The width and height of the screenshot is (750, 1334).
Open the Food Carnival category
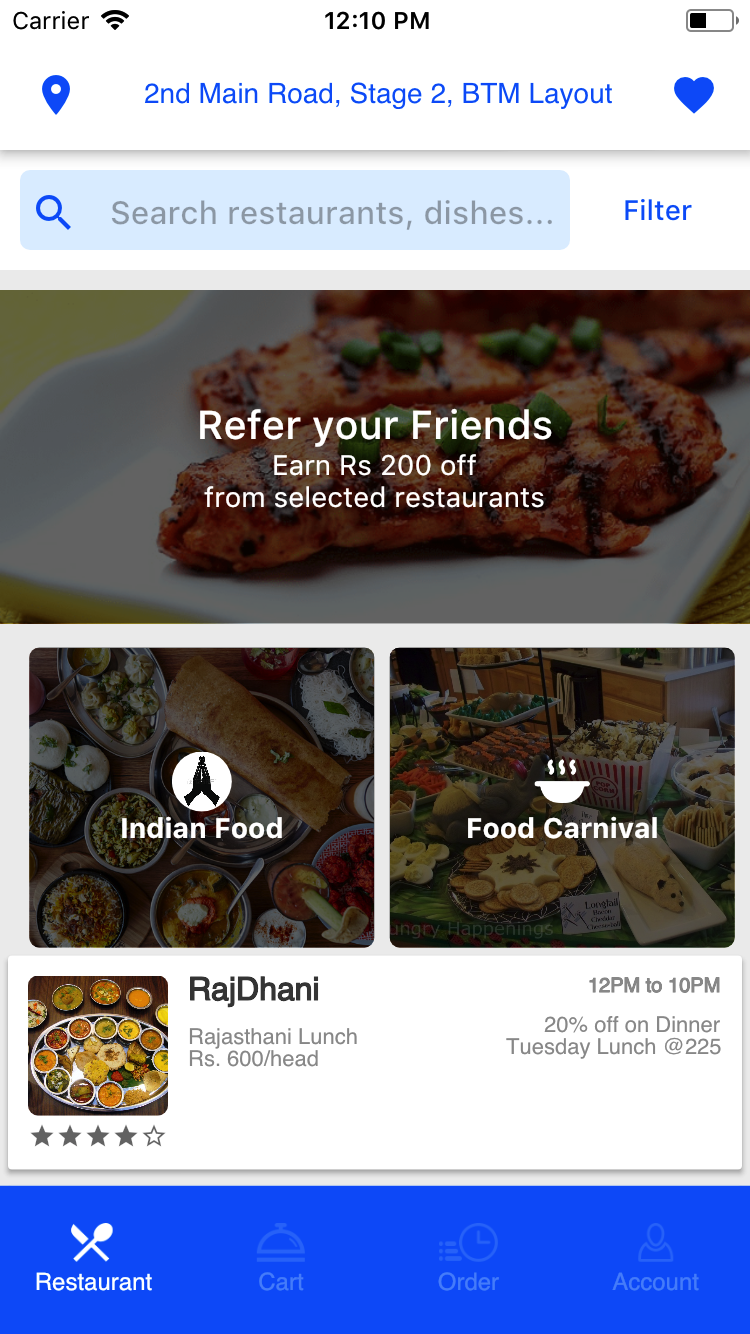562,797
